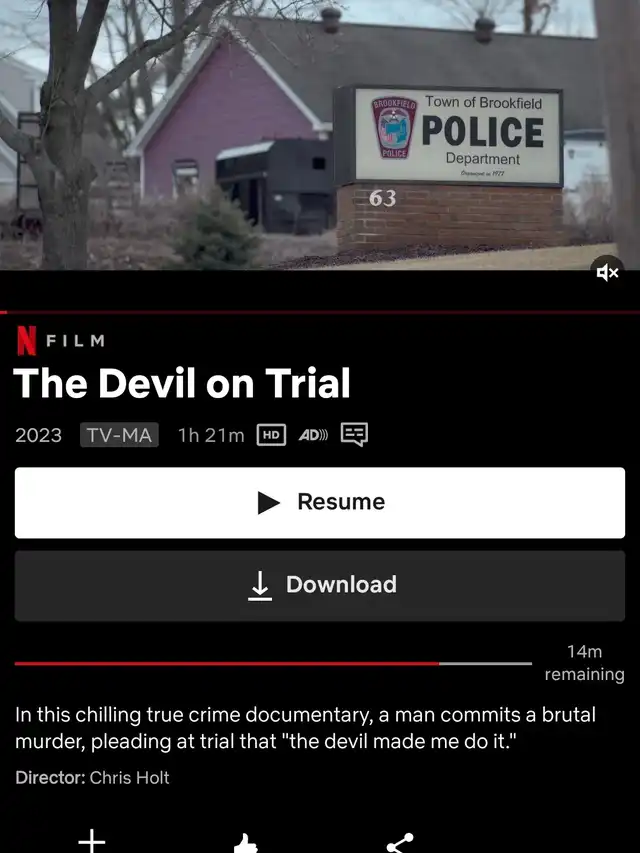Share The Devil on Trial

click(x=400, y=842)
